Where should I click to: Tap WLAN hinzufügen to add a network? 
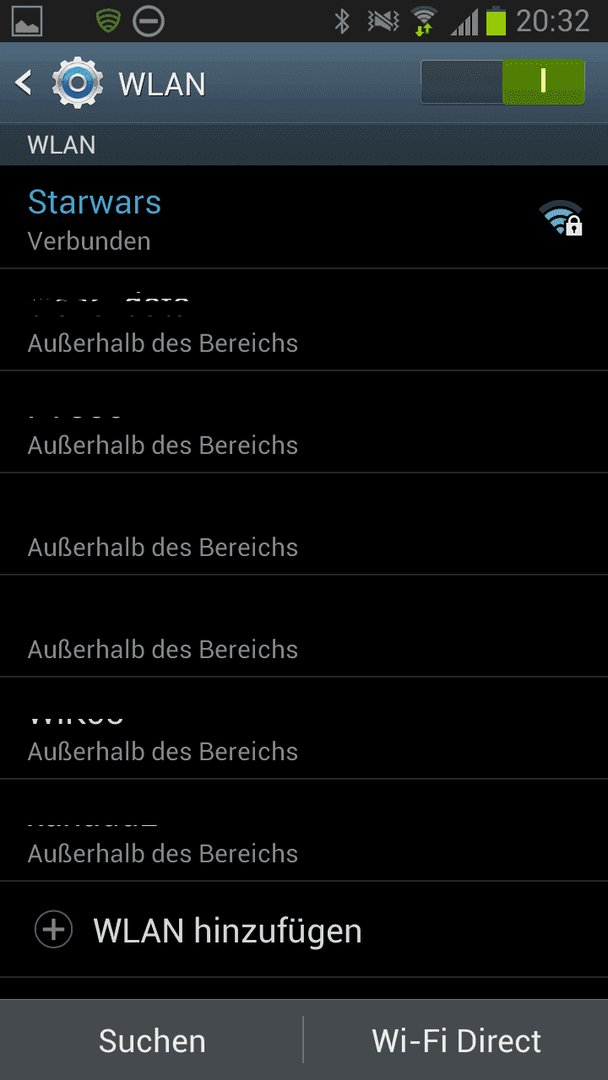[x=304, y=930]
